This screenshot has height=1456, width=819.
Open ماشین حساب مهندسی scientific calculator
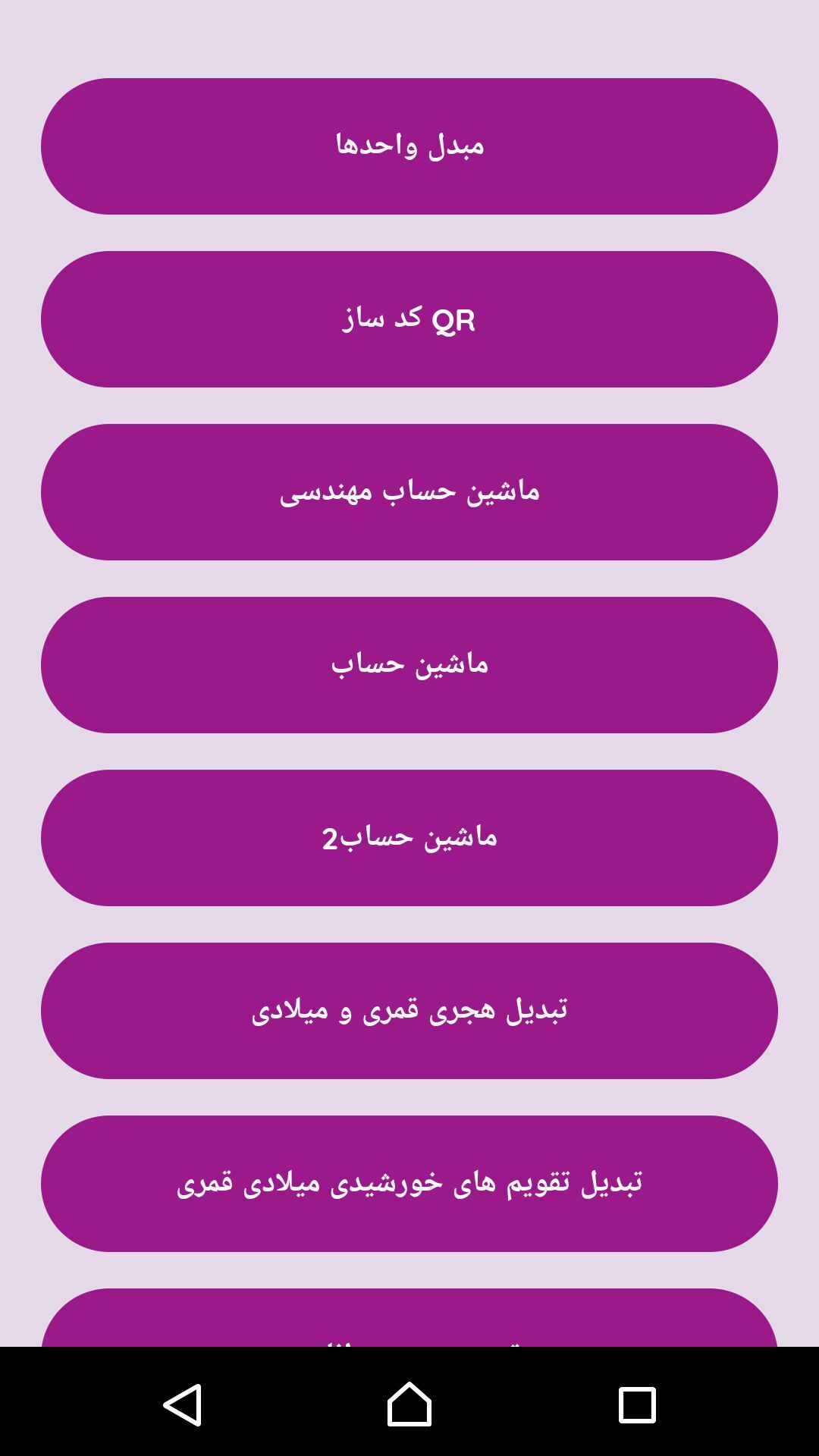(x=409, y=492)
